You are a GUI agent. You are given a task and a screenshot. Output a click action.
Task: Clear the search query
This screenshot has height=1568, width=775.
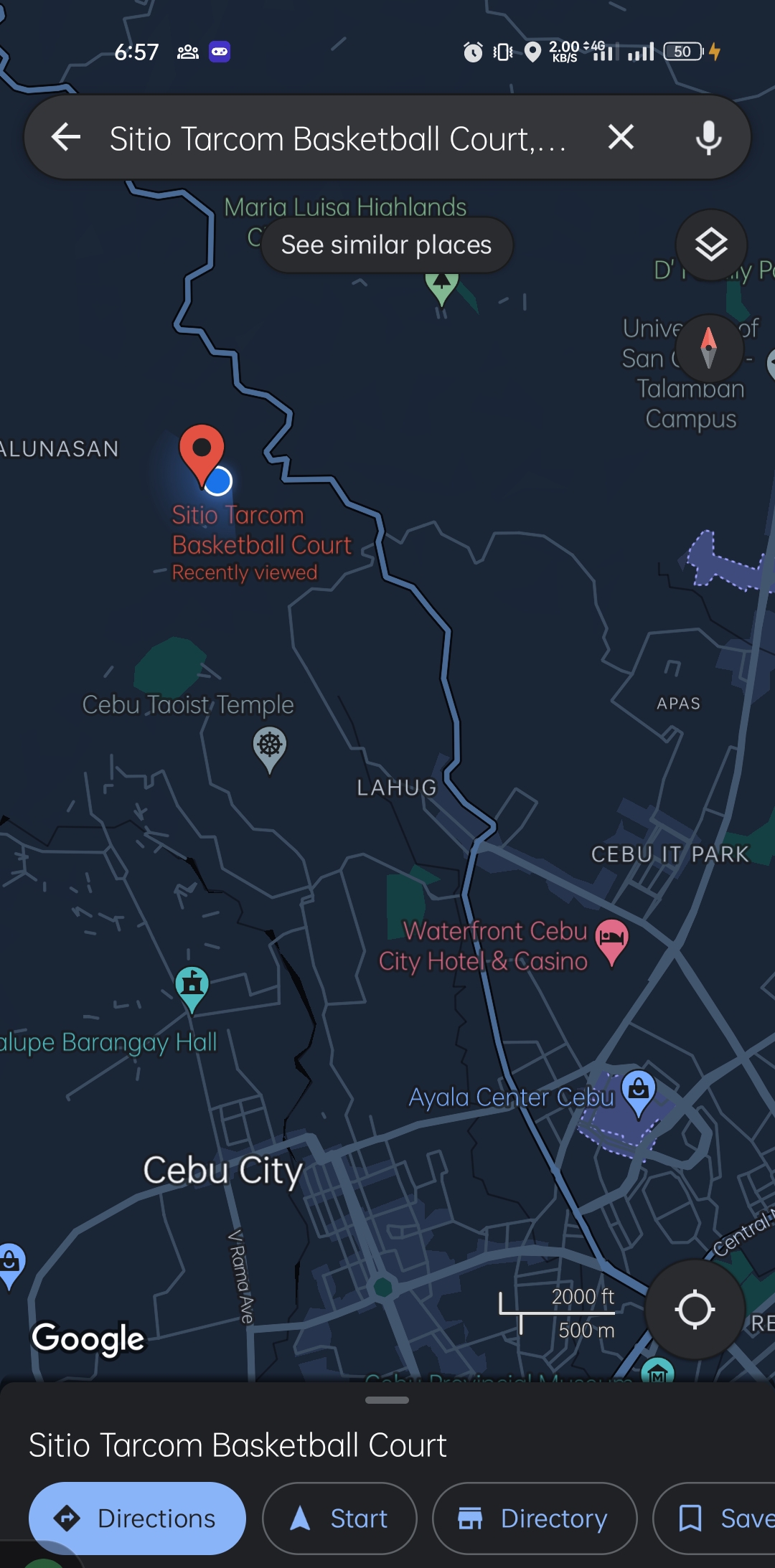621,137
